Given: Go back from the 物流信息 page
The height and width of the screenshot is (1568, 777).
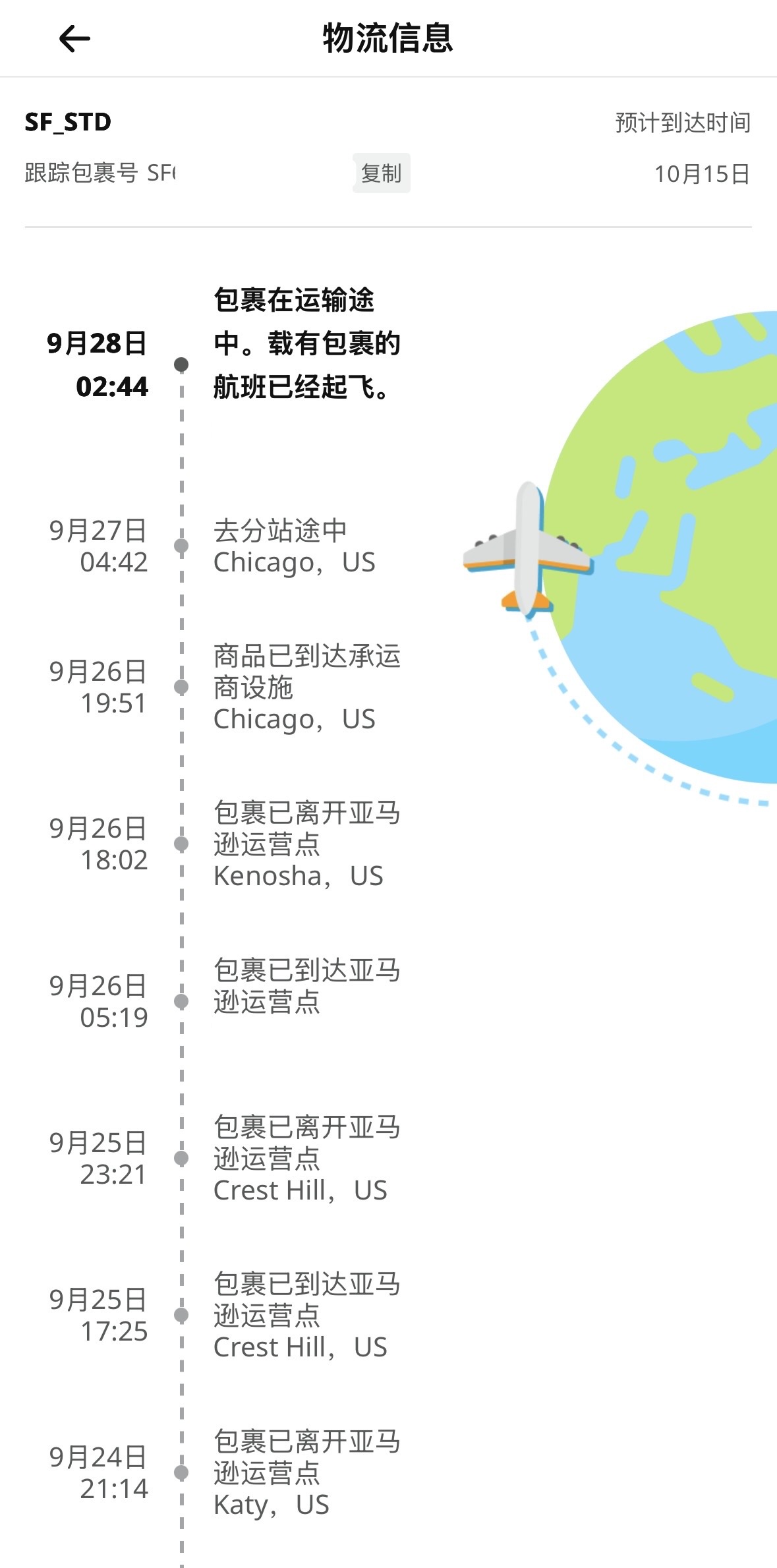Looking at the screenshot, I should pos(74,39).
